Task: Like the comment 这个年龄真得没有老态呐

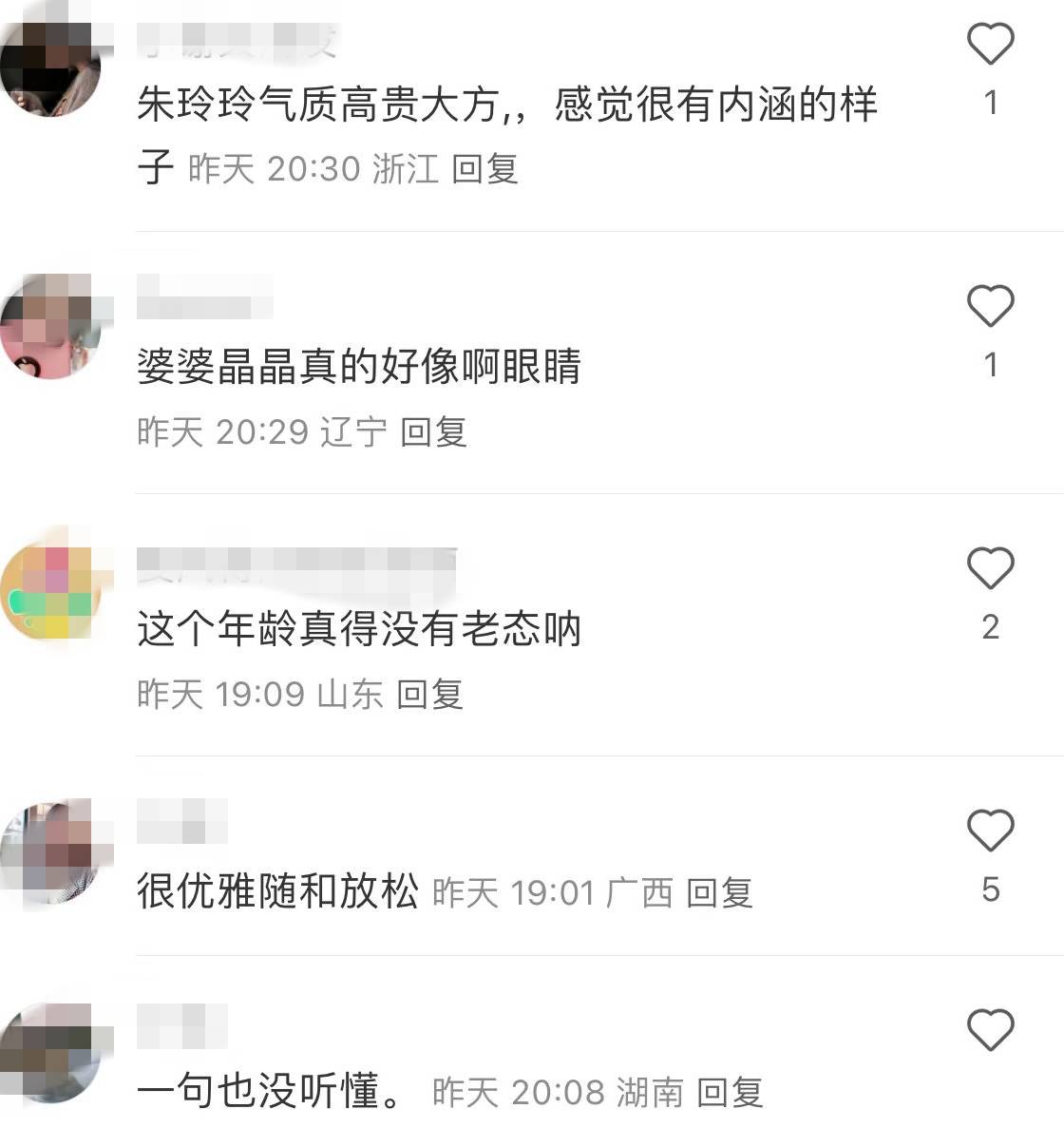Action: point(990,569)
